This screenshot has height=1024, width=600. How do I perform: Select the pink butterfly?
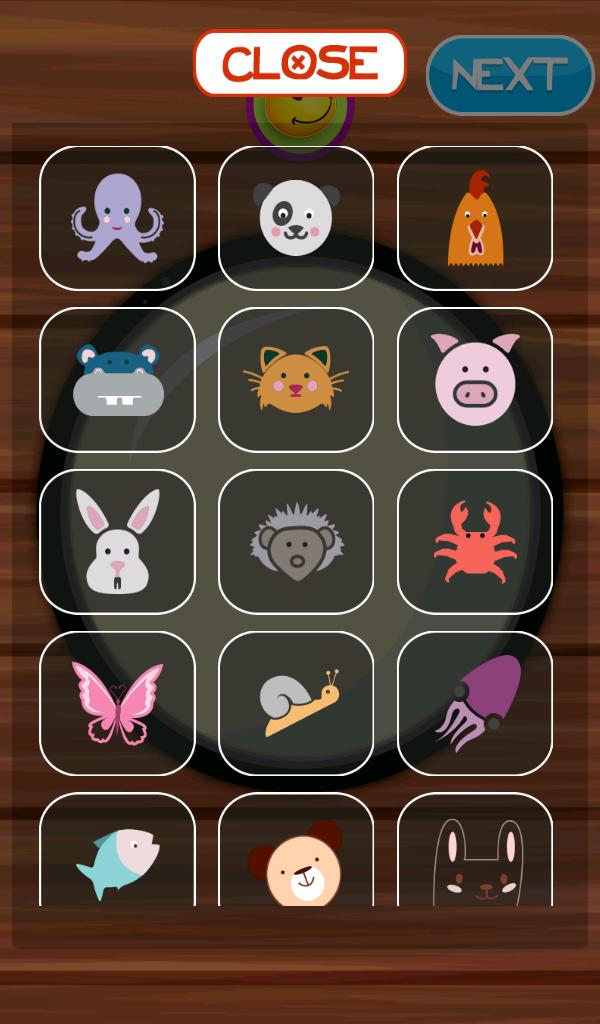click(117, 703)
